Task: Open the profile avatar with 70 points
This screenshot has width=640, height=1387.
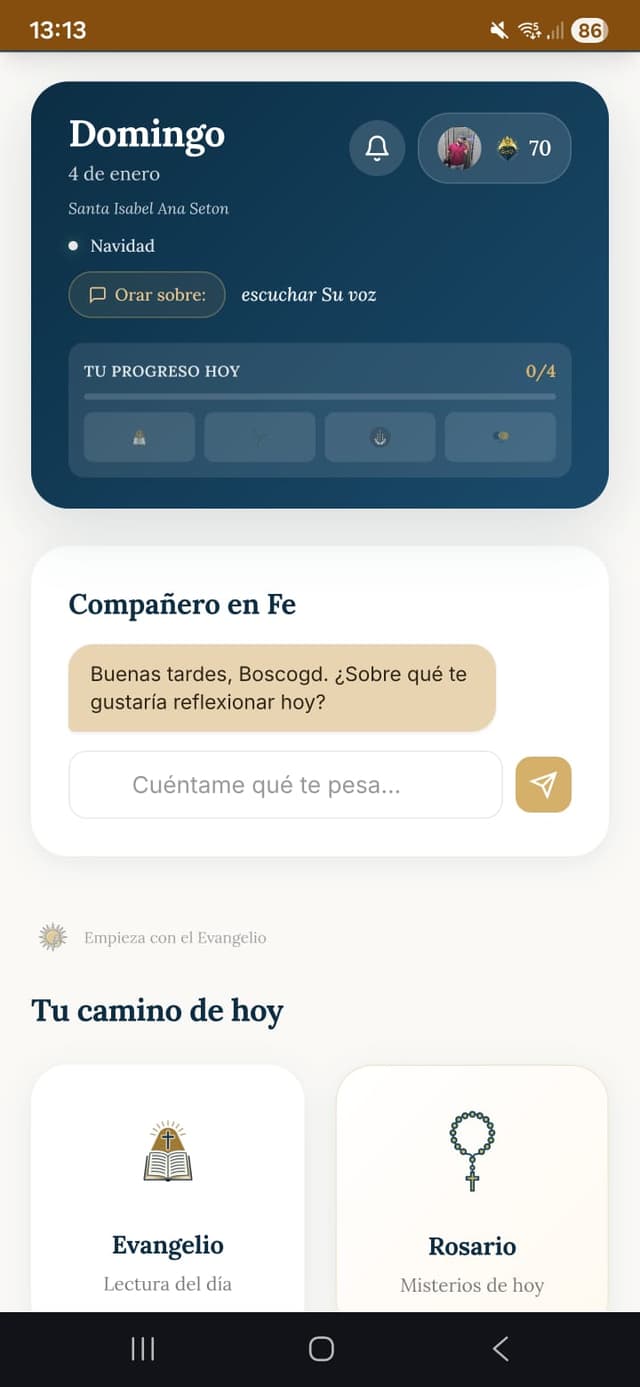Action: (494, 148)
